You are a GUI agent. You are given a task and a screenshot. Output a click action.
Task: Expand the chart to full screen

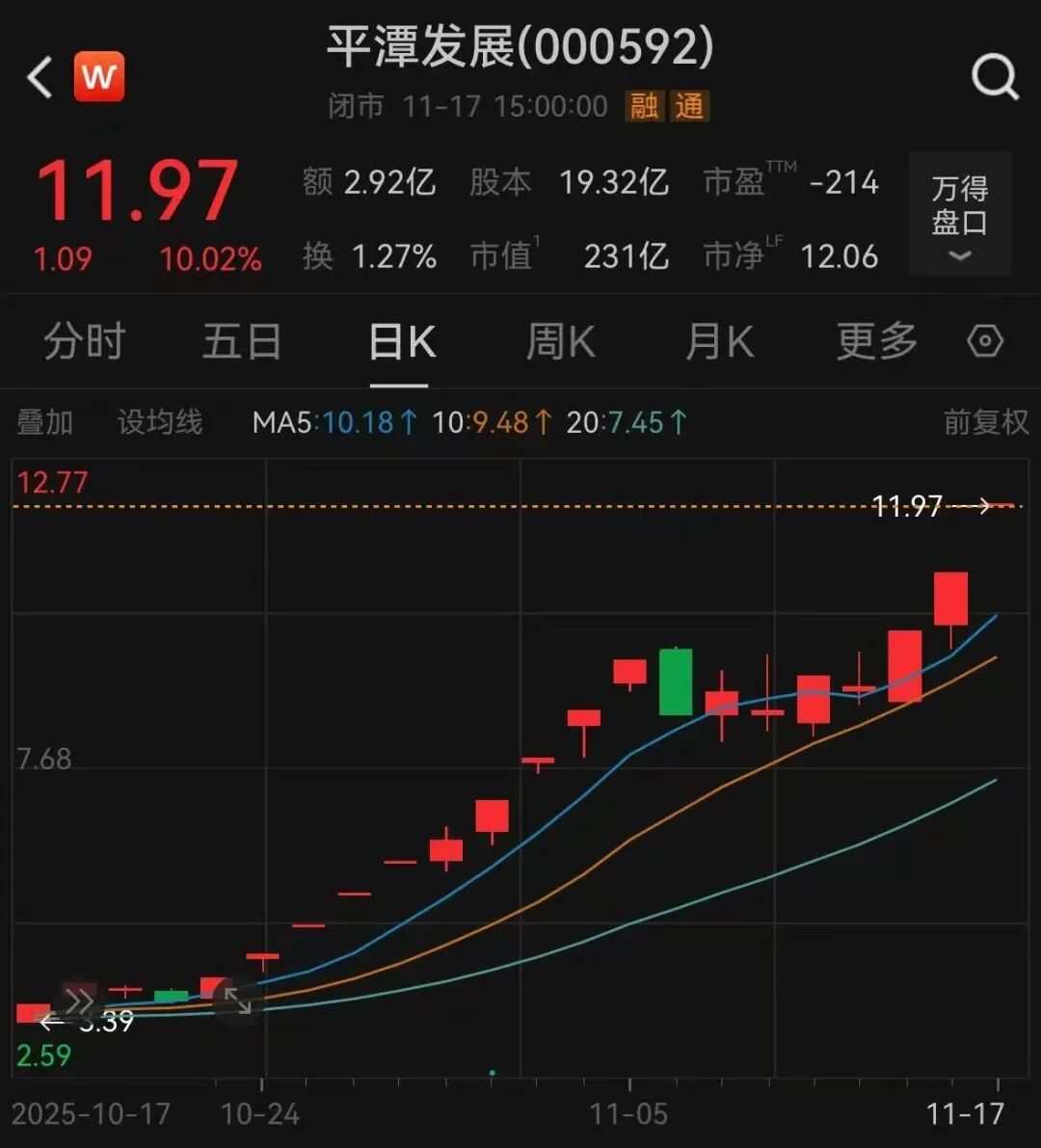tap(237, 1001)
